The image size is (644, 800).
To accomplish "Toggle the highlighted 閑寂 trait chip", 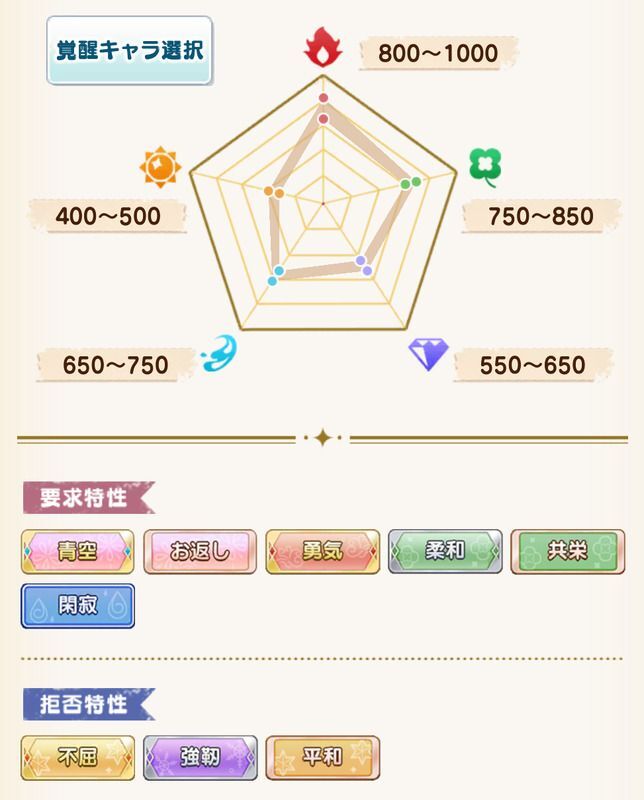I will pos(77,606).
